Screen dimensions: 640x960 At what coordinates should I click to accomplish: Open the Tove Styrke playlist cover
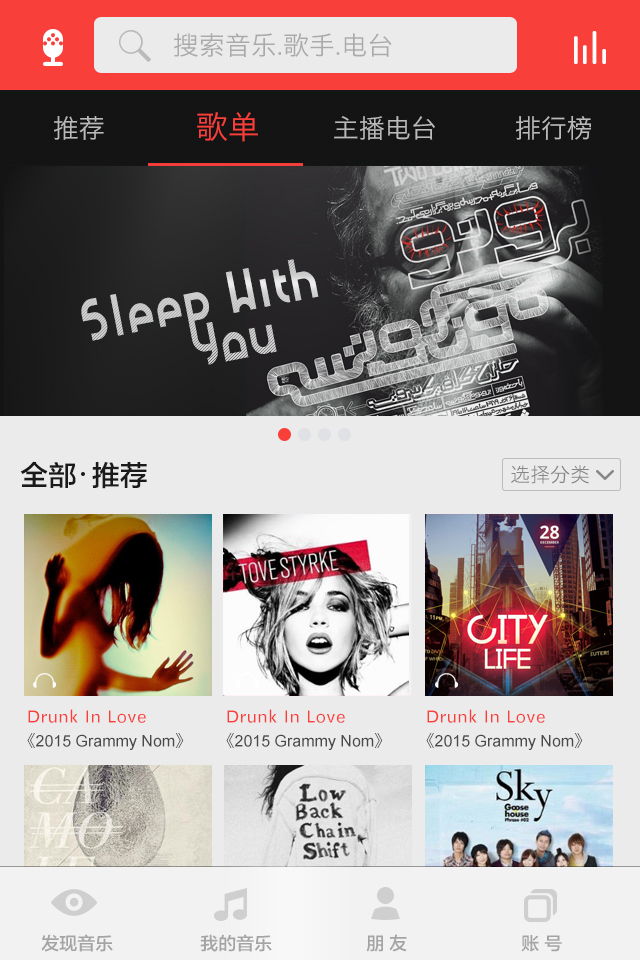(316, 605)
